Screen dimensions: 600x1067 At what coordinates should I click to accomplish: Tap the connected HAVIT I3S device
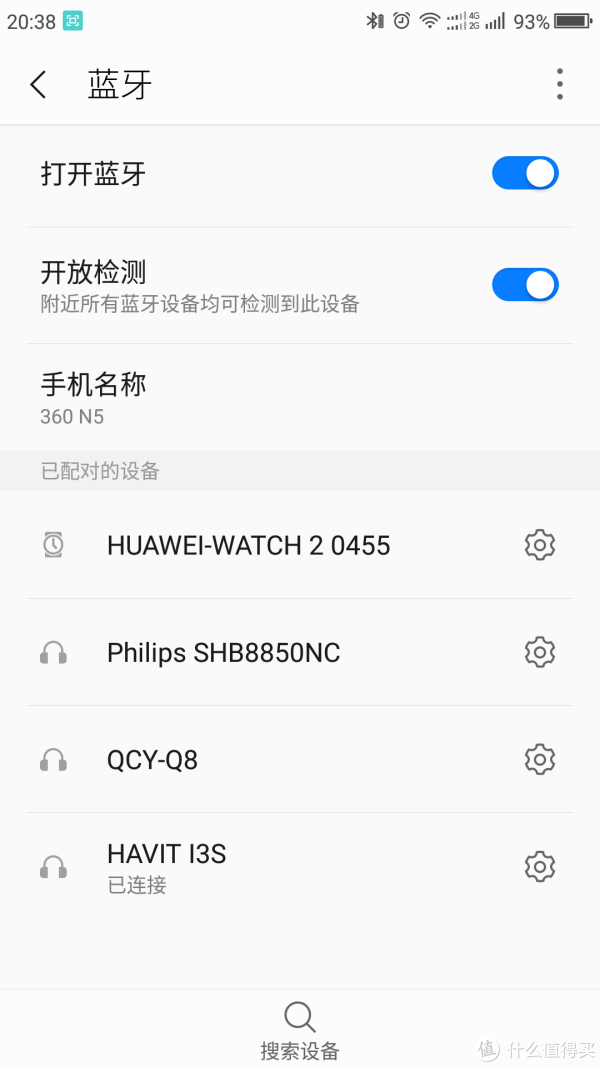272,867
